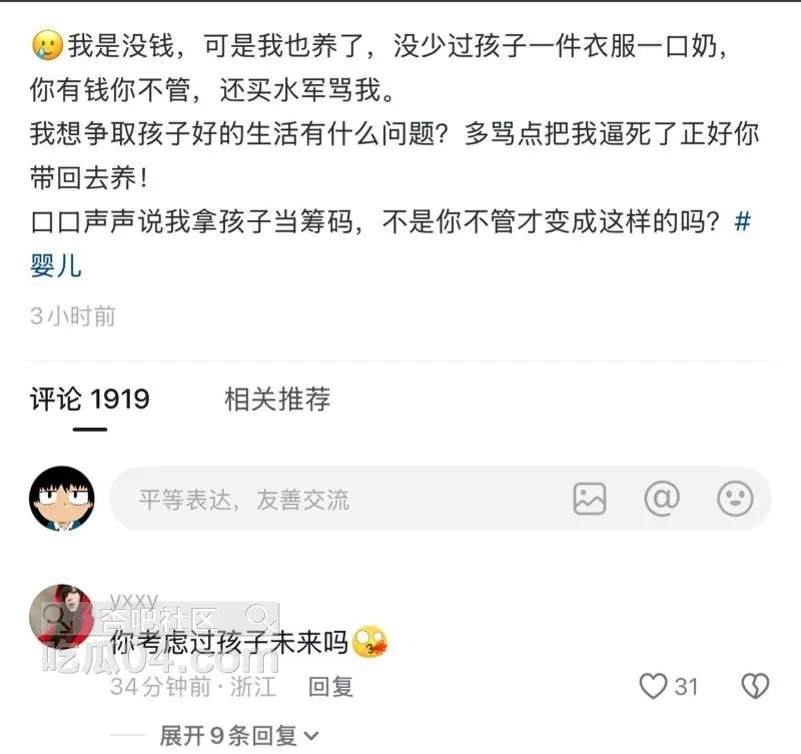
Task: Switch to the 相关推荐 tab
Action: pos(277,400)
